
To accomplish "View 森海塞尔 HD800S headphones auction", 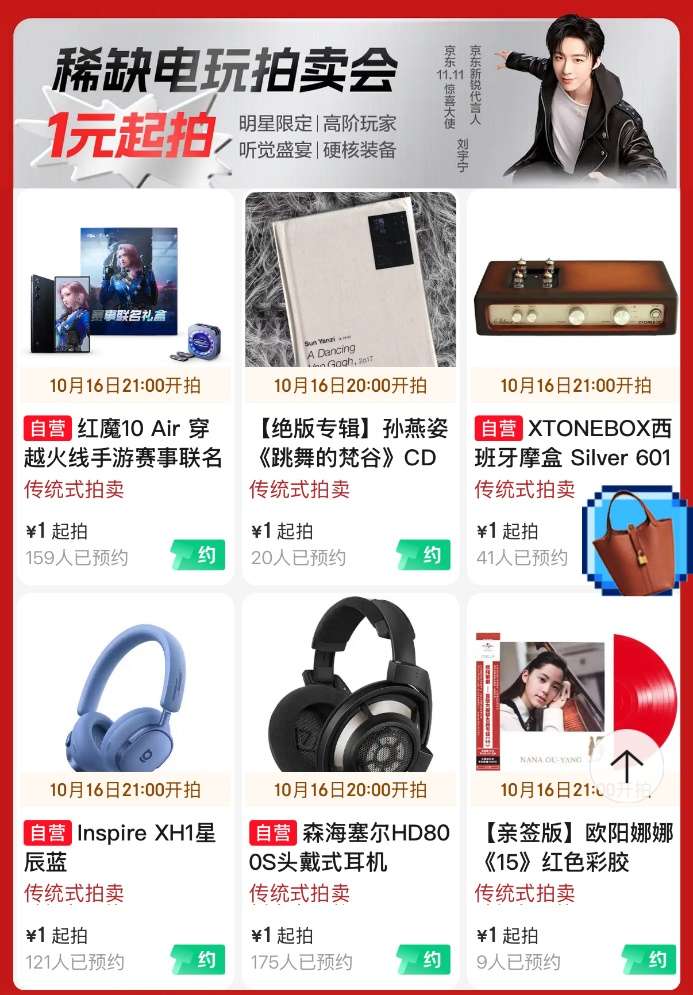I will [350, 700].
